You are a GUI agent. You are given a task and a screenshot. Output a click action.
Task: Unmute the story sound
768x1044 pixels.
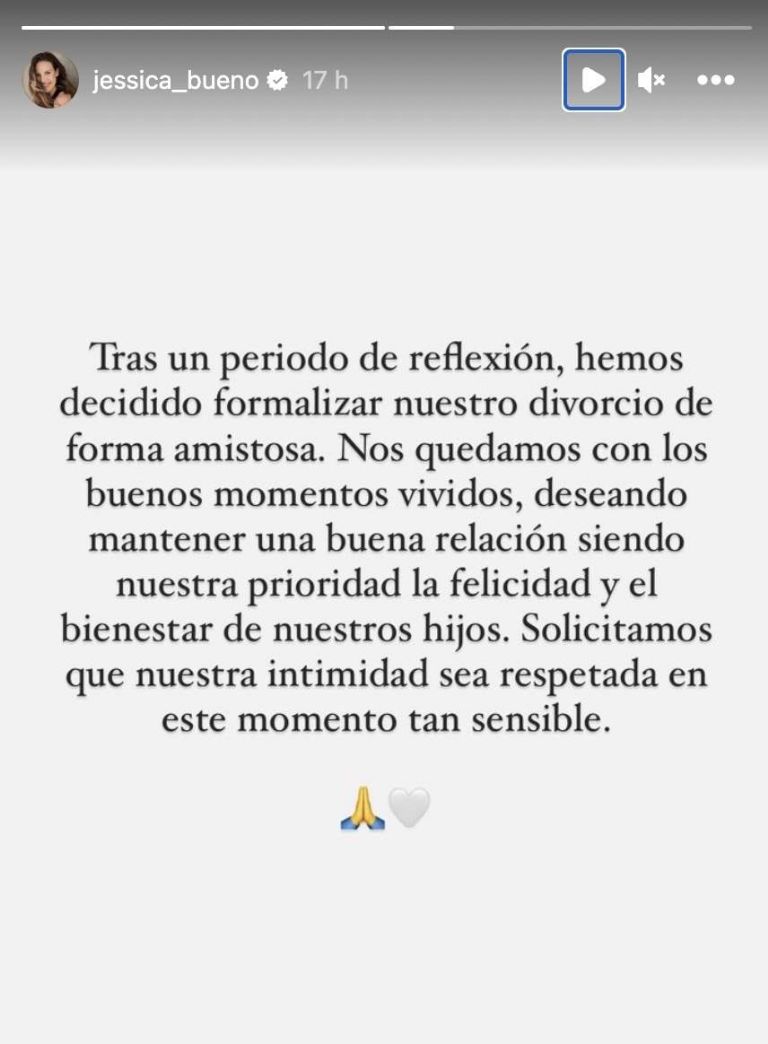tap(651, 80)
